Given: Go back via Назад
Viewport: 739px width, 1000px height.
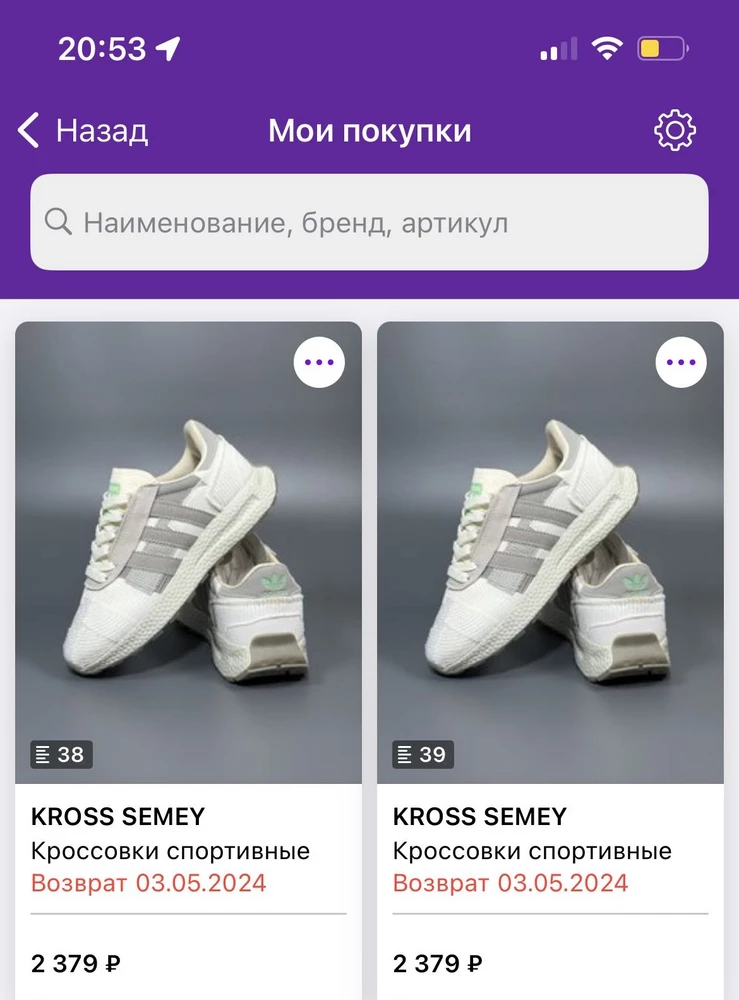Looking at the screenshot, I should point(82,131).
